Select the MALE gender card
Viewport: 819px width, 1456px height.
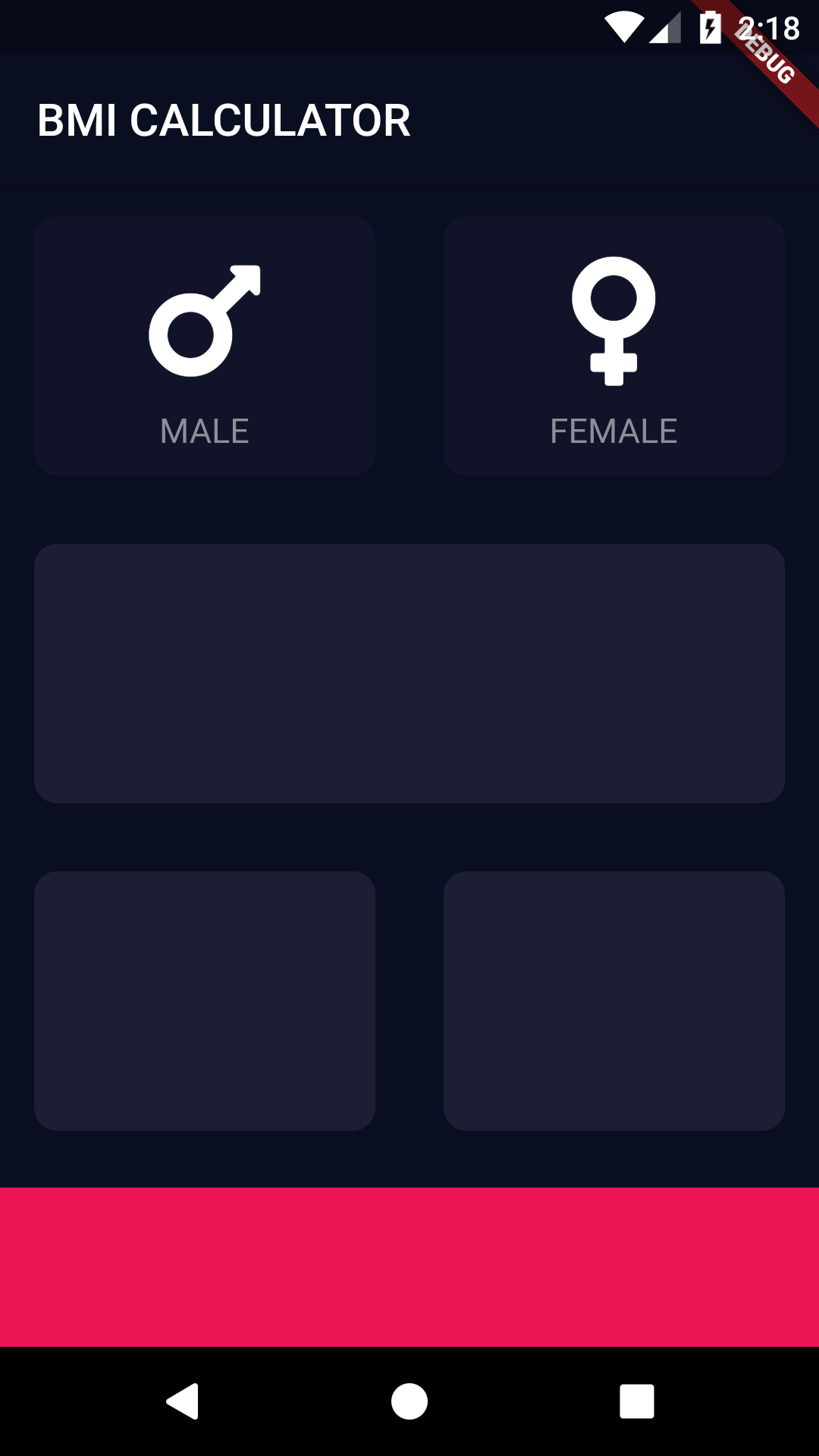coord(205,346)
